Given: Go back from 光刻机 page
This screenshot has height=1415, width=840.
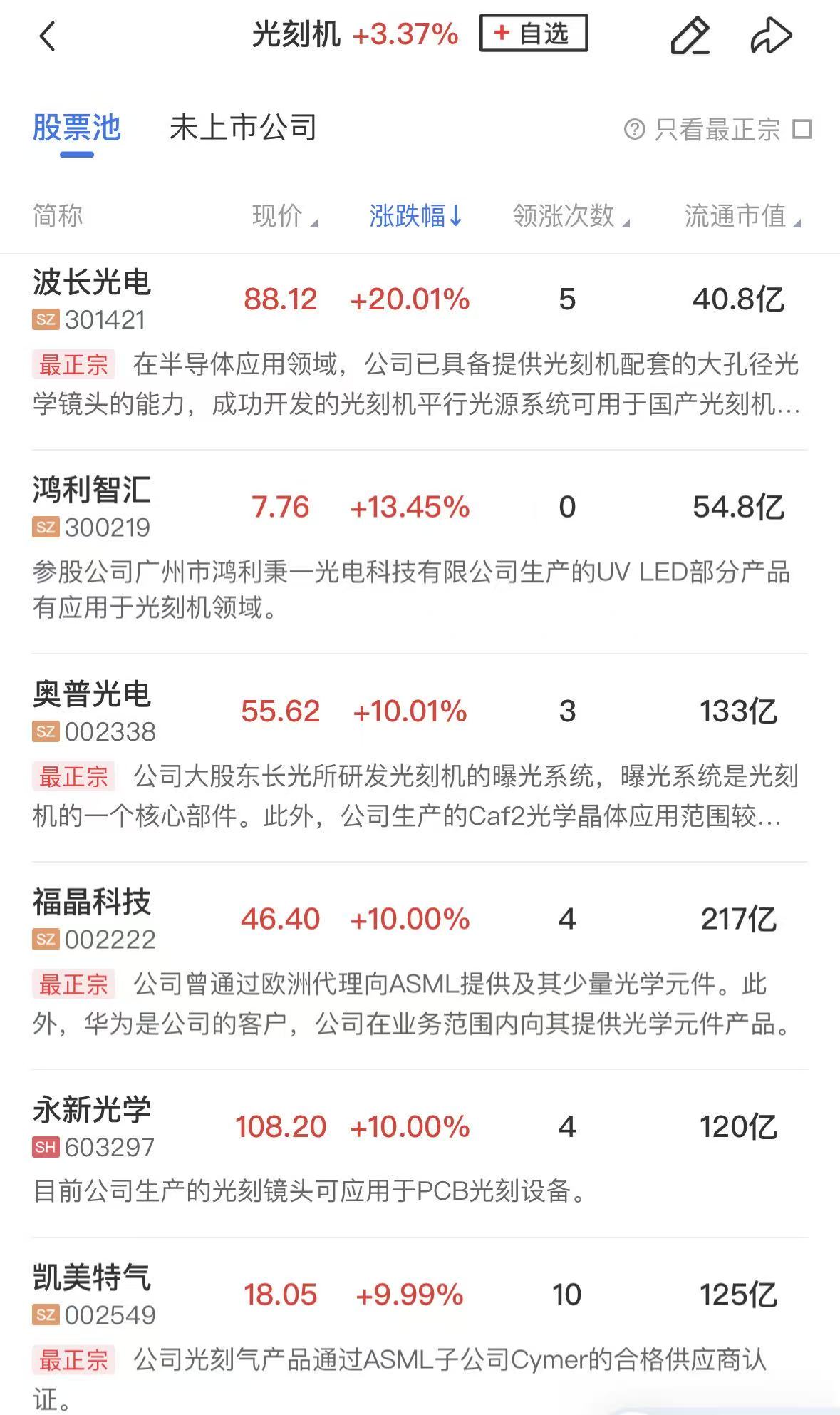Looking at the screenshot, I should point(48,36).
